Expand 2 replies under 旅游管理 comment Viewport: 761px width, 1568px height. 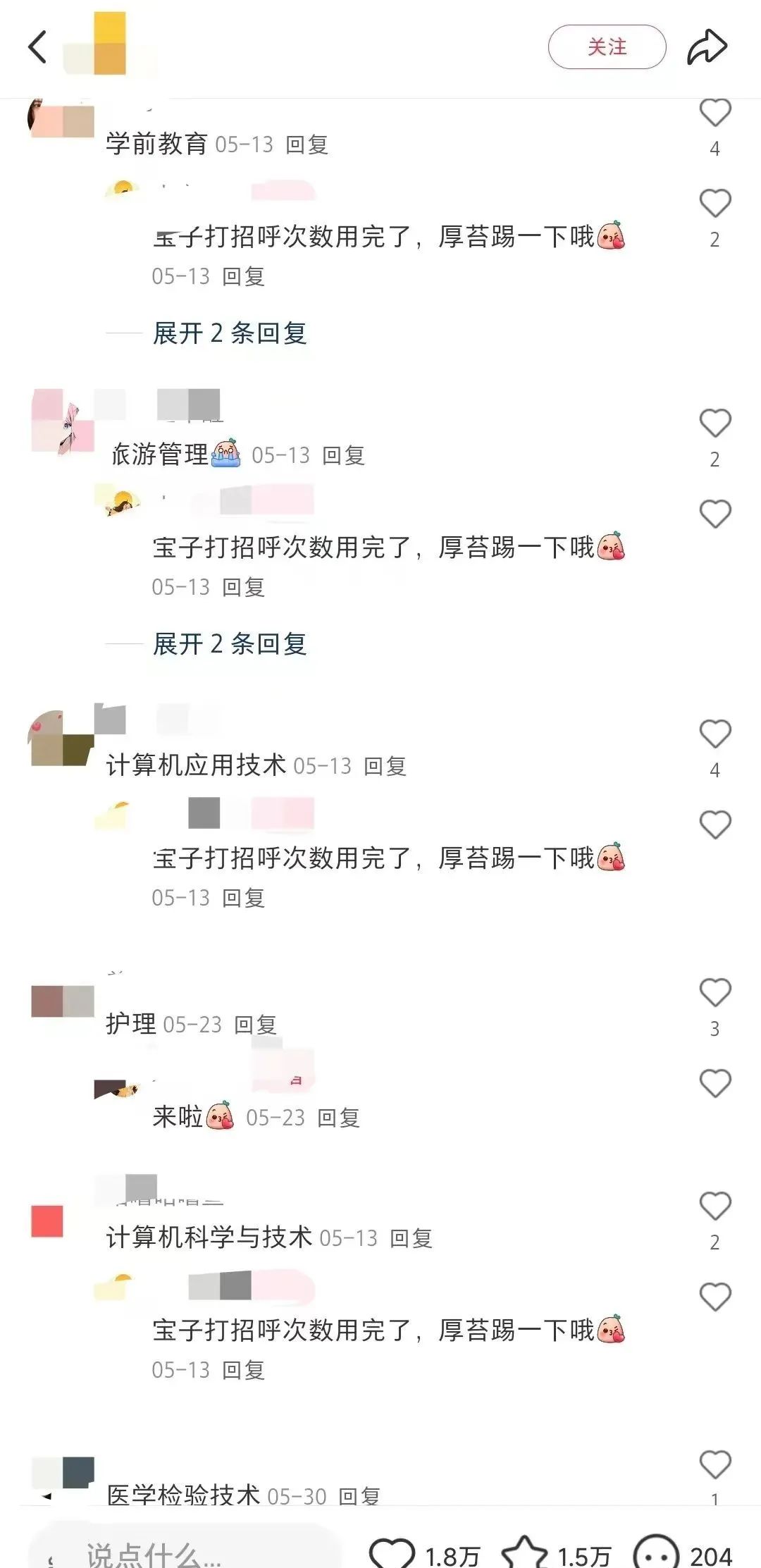(x=230, y=644)
